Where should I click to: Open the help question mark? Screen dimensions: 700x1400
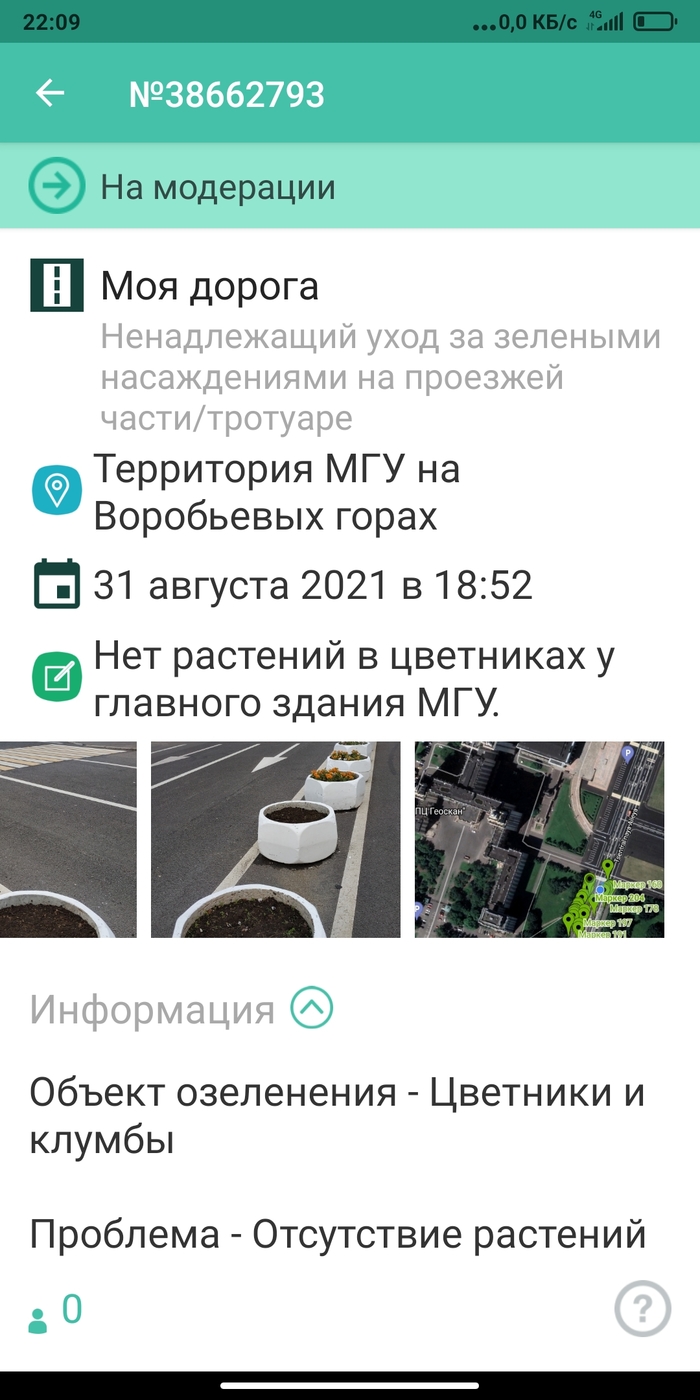(642, 1308)
